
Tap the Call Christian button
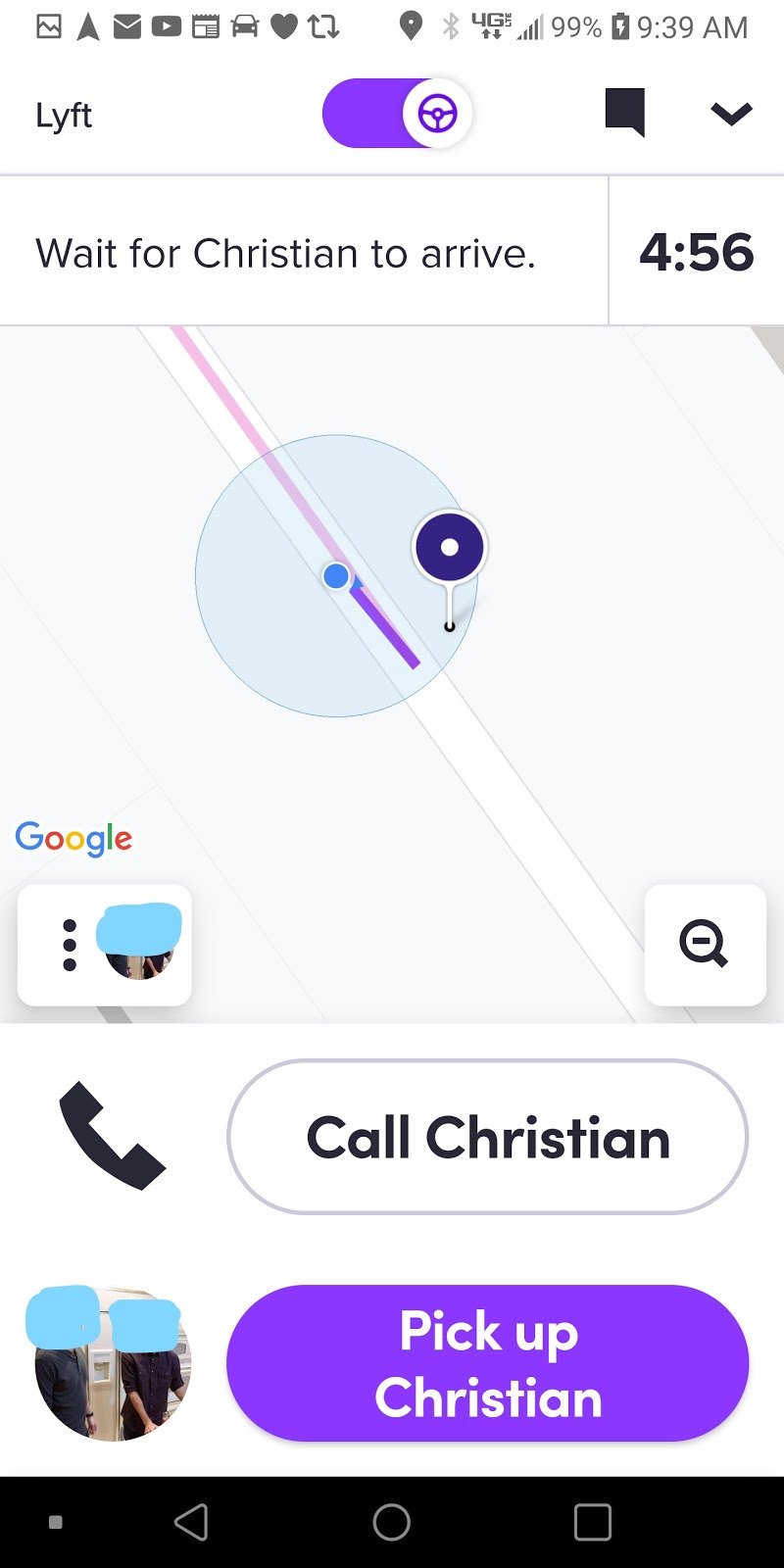pyautogui.click(x=488, y=1137)
